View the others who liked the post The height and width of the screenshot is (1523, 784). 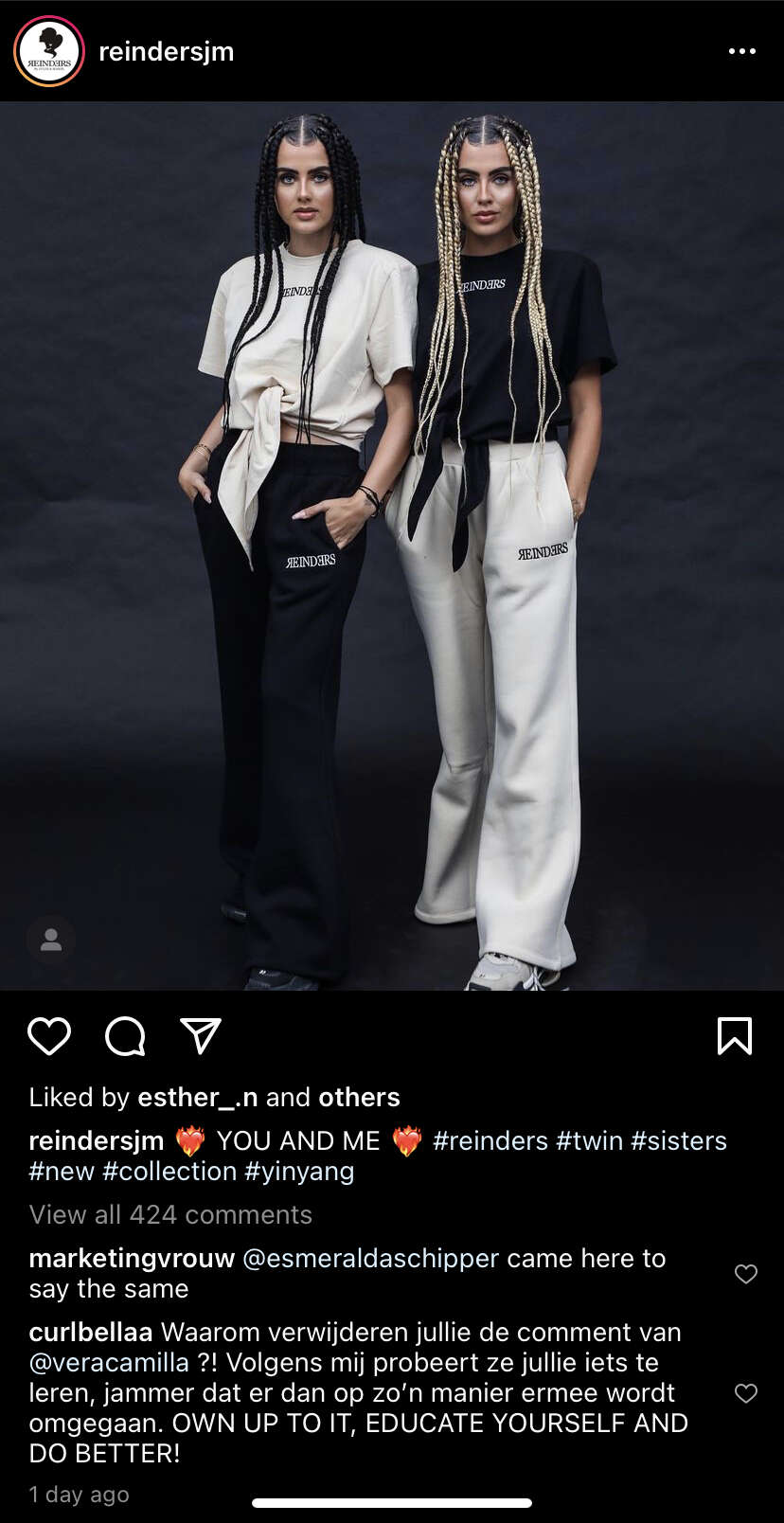pyautogui.click(x=359, y=1097)
